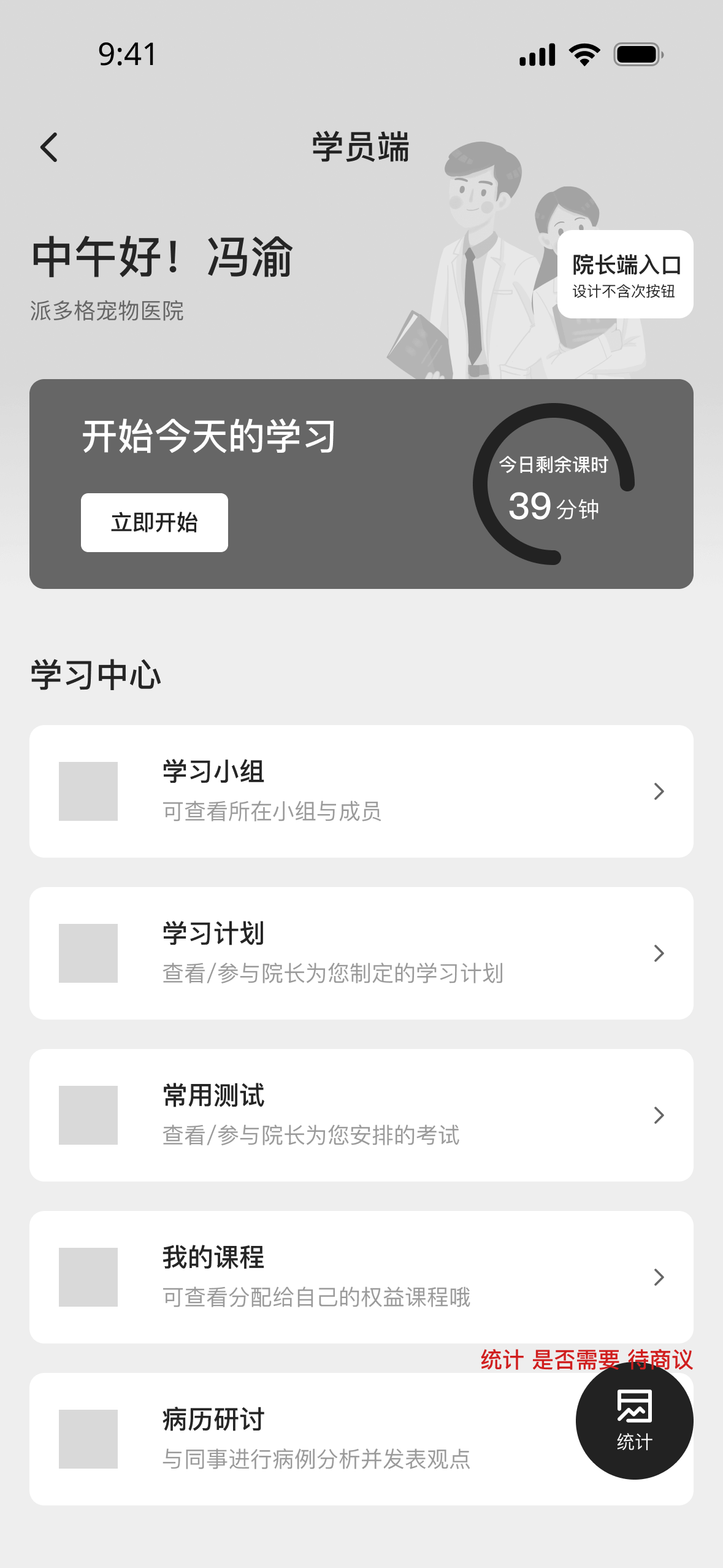Open the 院长端入口 entry button
The image size is (723, 1568).
[625, 274]
